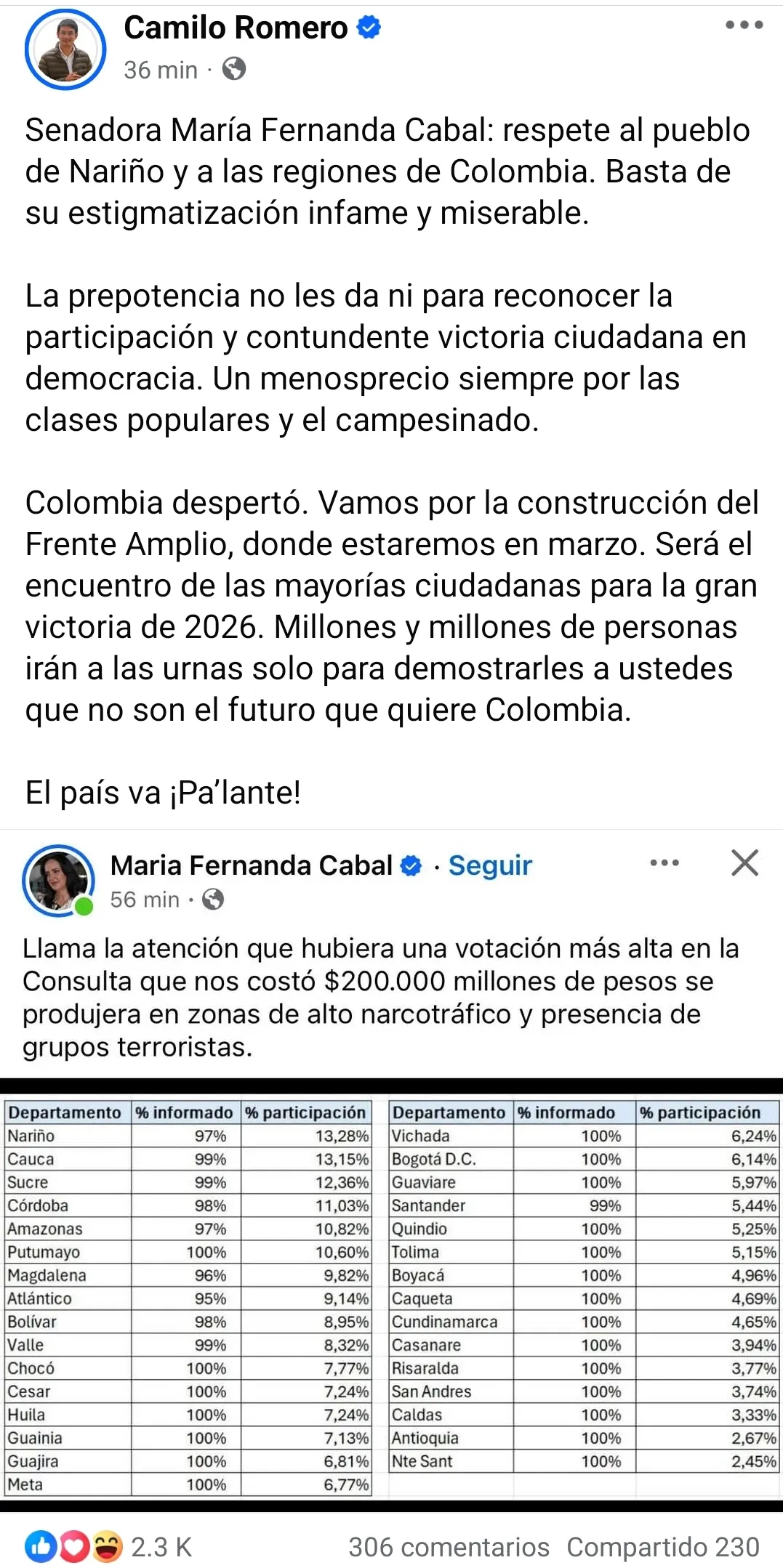Open Maria Fernanda Cabal's profile picture
This screenshot has width=783, height=1568.
58,881
